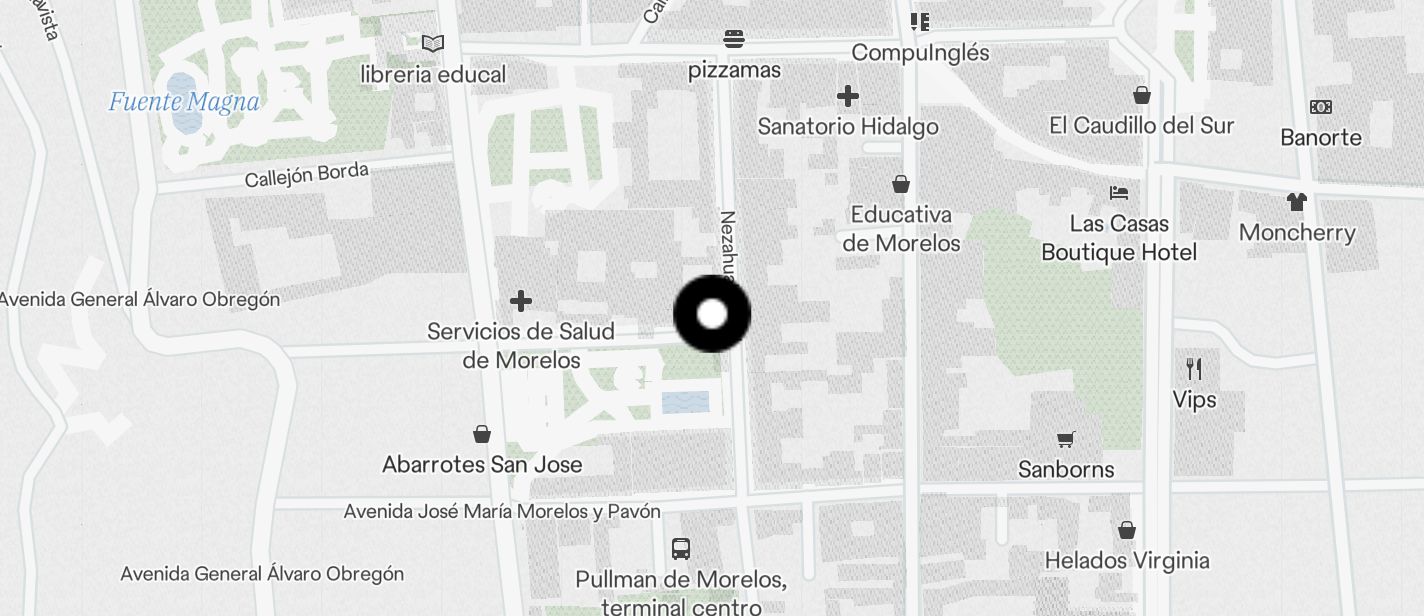Open the libreria educal marker
The height and width of the screenshot is (616, 1424).
coord(433,44)
